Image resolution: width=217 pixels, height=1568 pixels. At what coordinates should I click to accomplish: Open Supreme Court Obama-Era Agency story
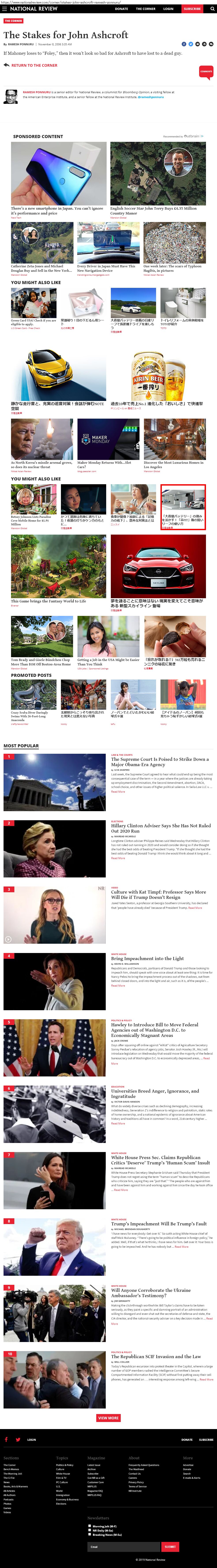pos(159,761)
